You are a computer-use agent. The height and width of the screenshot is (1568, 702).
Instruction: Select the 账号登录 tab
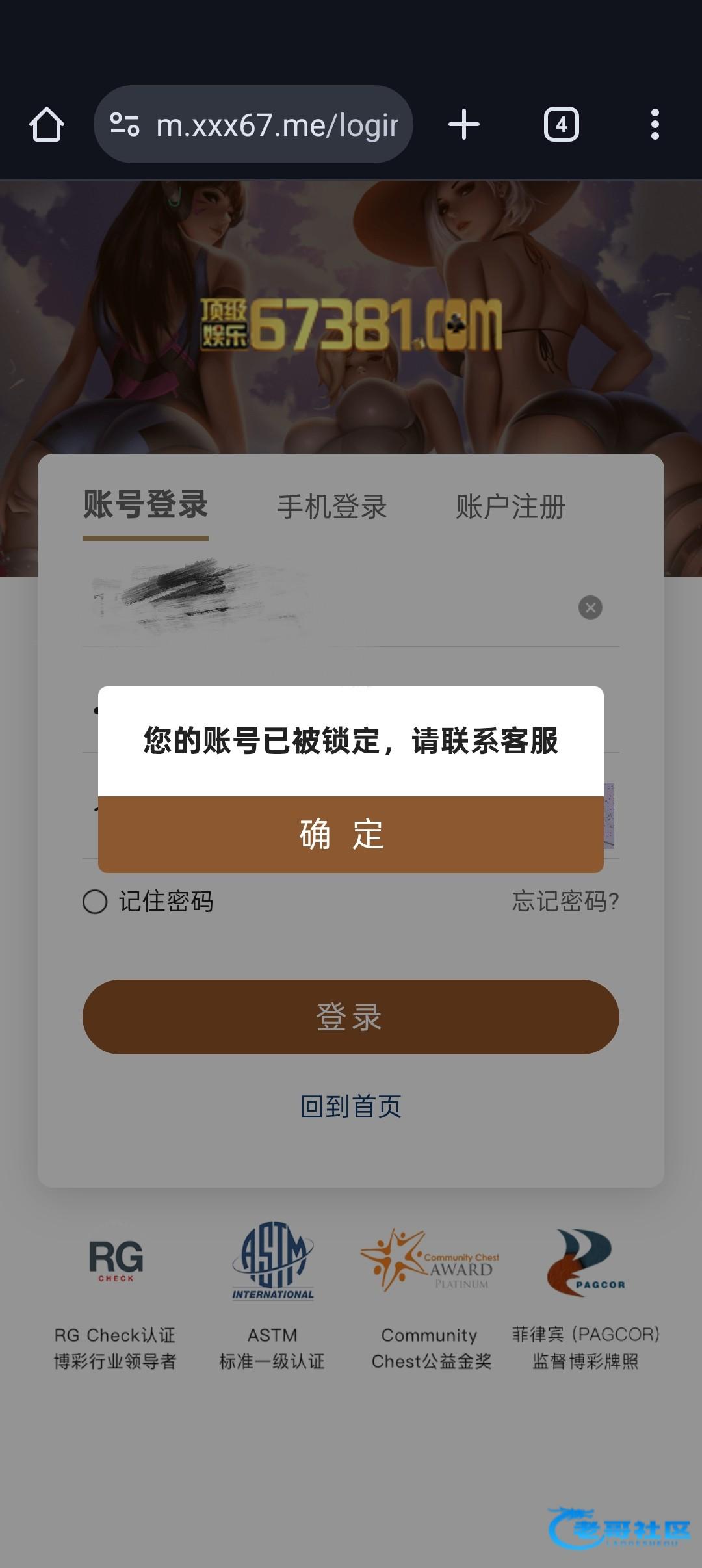146,506
